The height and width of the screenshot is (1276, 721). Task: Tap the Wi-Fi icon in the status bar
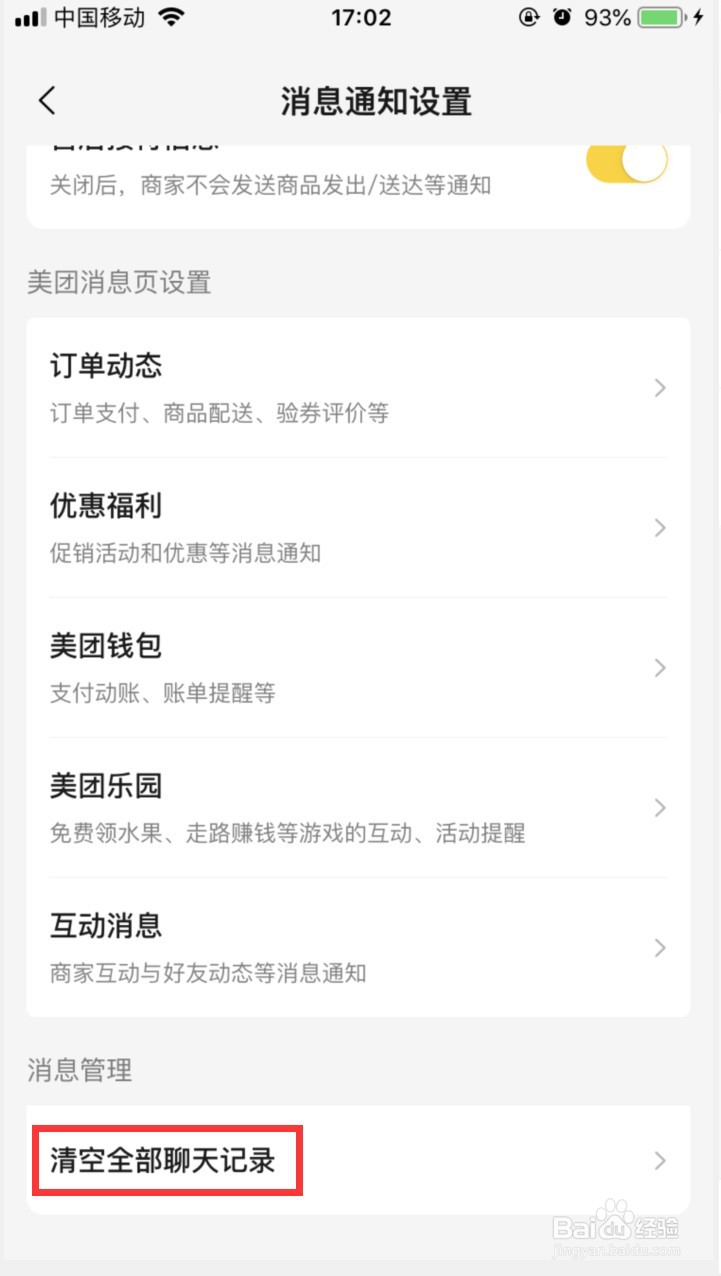[173, 16]
